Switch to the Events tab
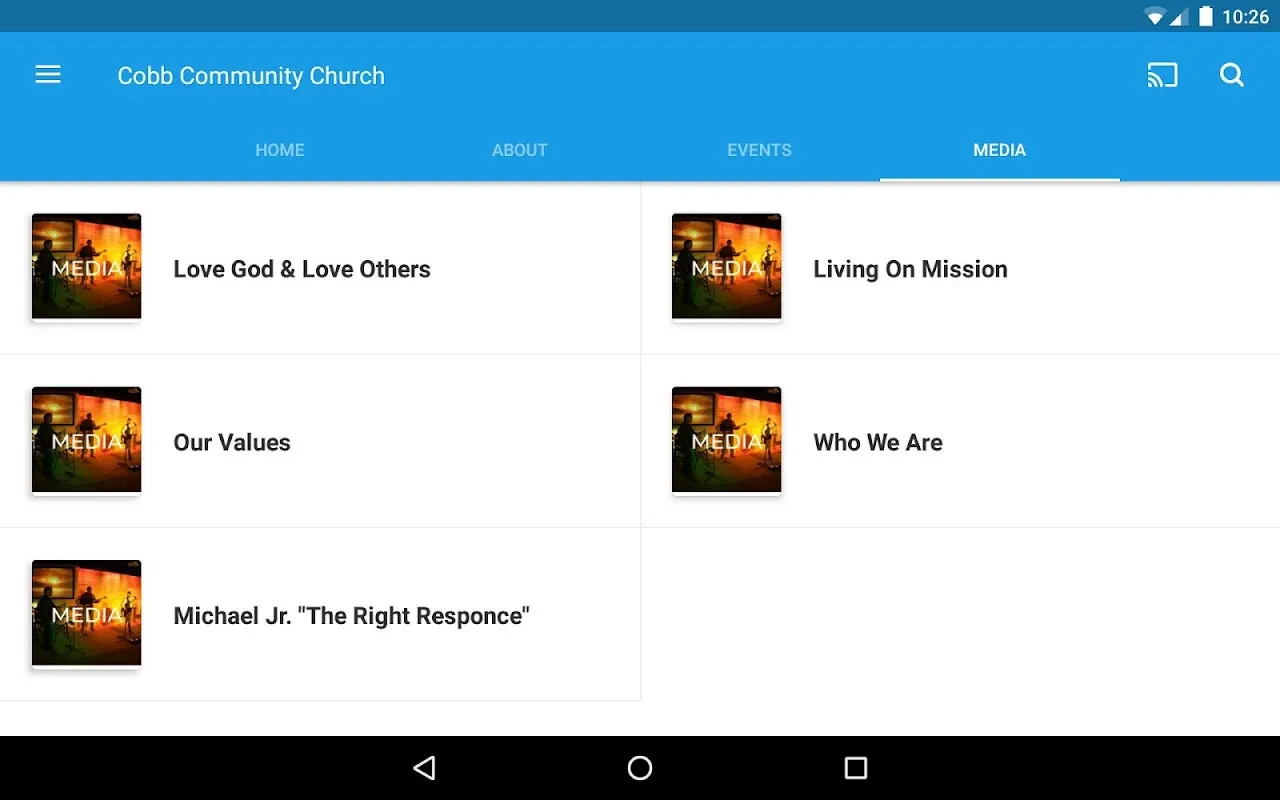 pyautogui.click(x=759, y=150)
